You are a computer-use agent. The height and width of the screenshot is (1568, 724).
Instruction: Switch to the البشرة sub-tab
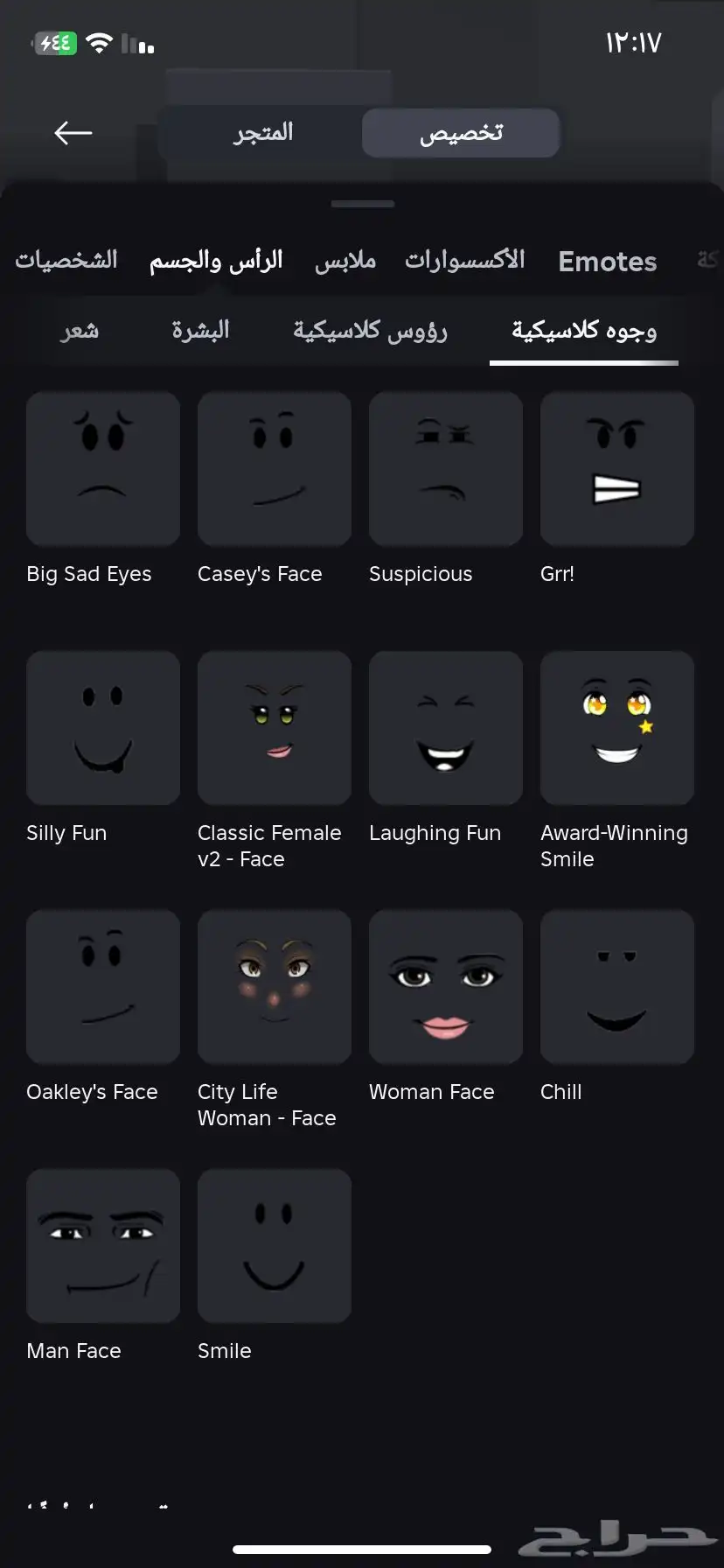tap(200, 331)
